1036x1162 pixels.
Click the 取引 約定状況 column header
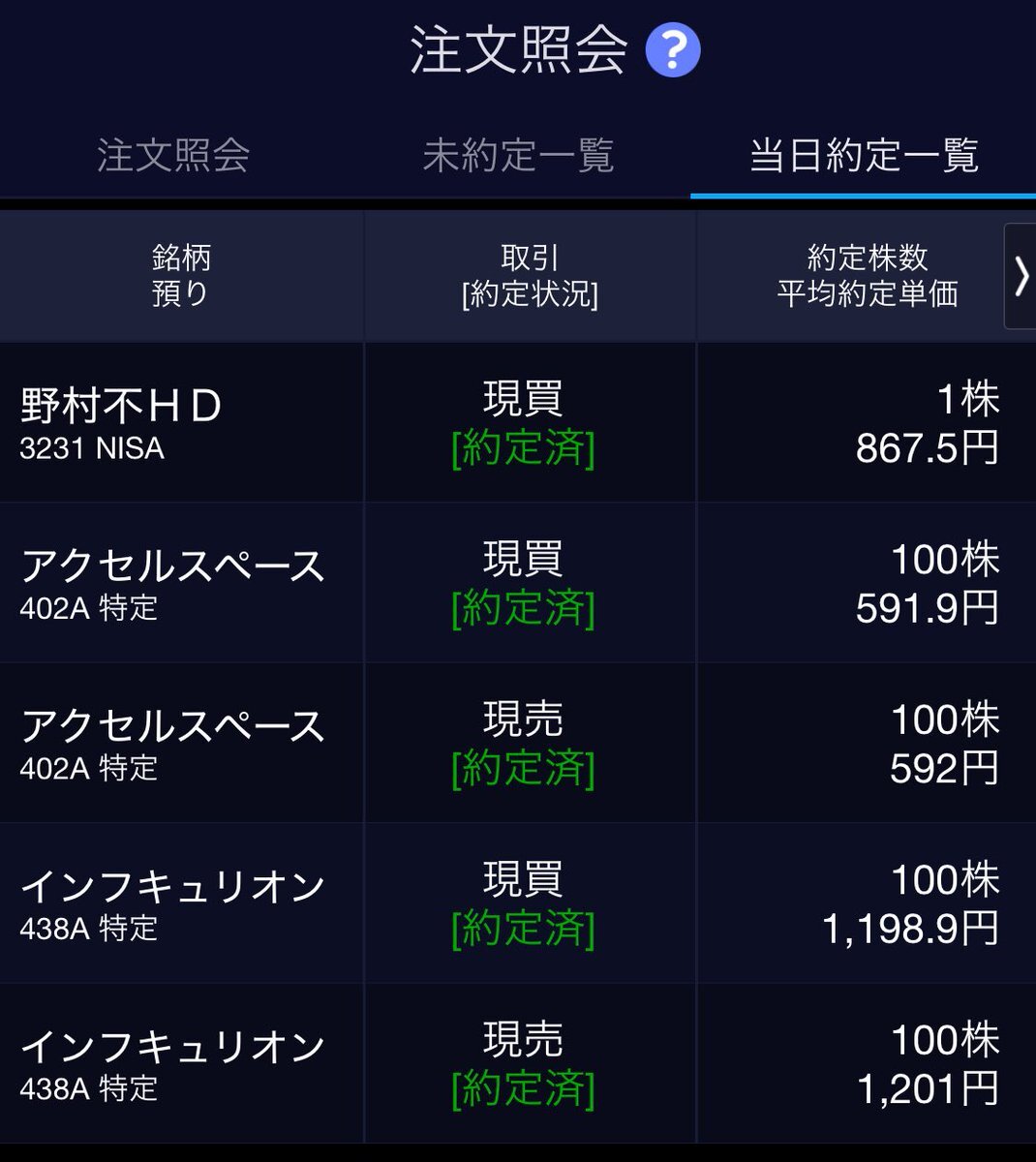(529, 277)
